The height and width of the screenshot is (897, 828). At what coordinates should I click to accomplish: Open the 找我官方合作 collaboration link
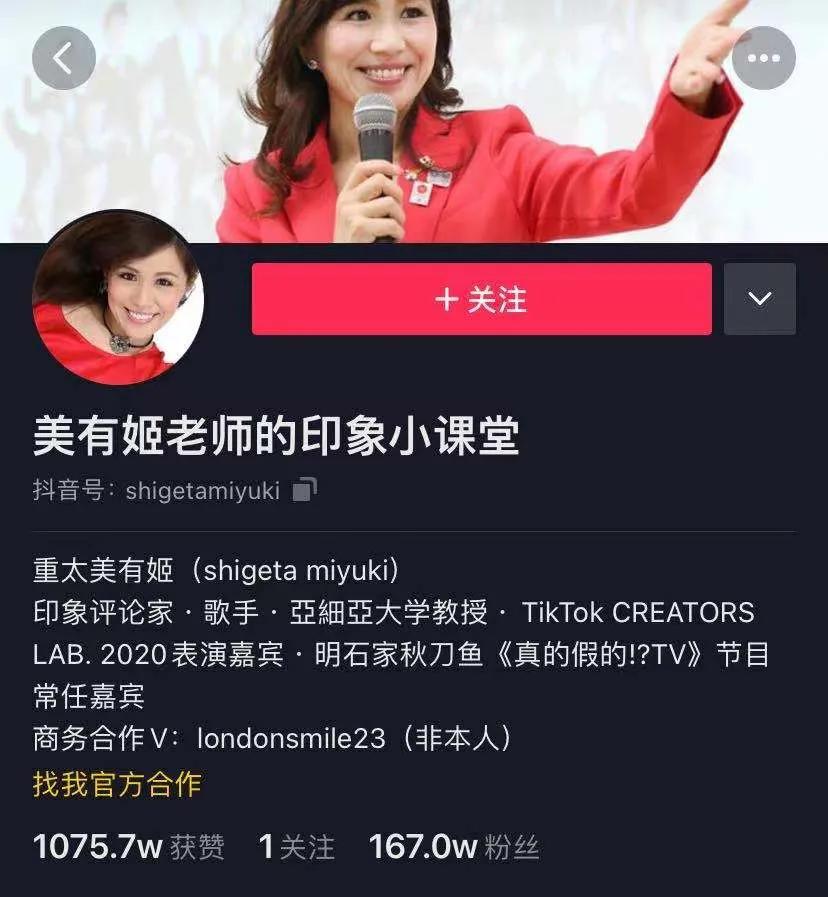(x=115, y=786)
